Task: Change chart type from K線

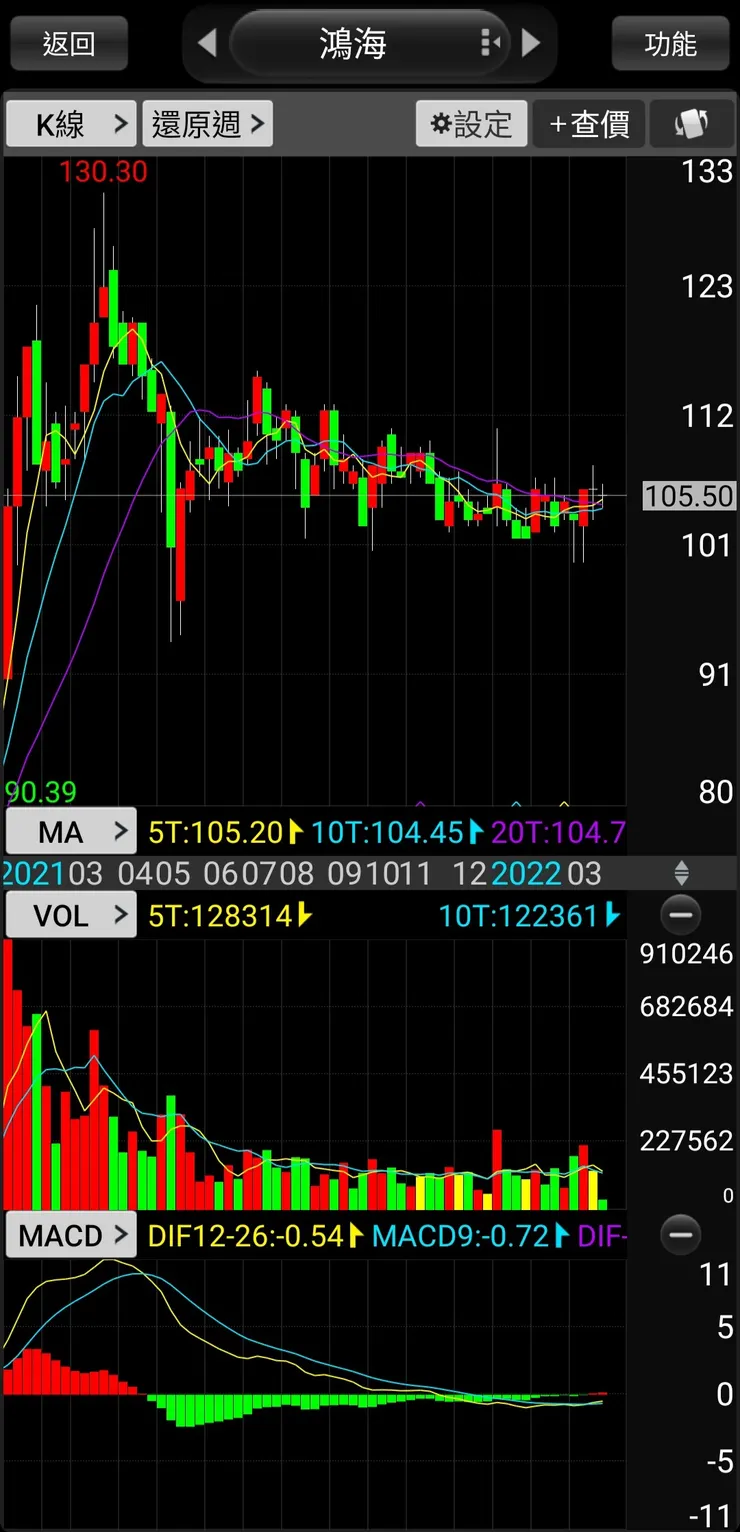Action: pyautogui.click(x=71, y=124)
